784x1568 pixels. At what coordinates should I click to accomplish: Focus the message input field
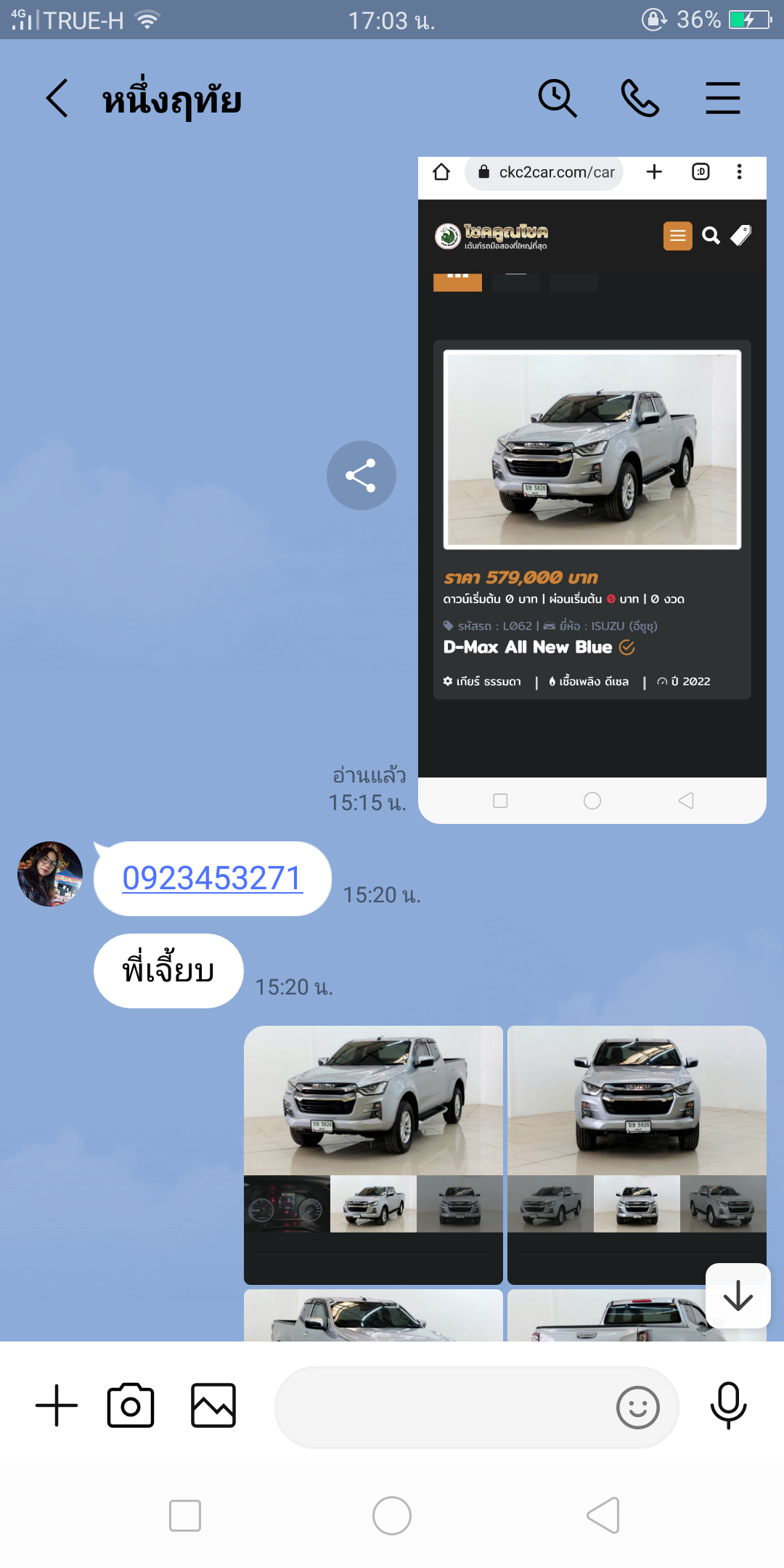click(x=443, y=1407)
